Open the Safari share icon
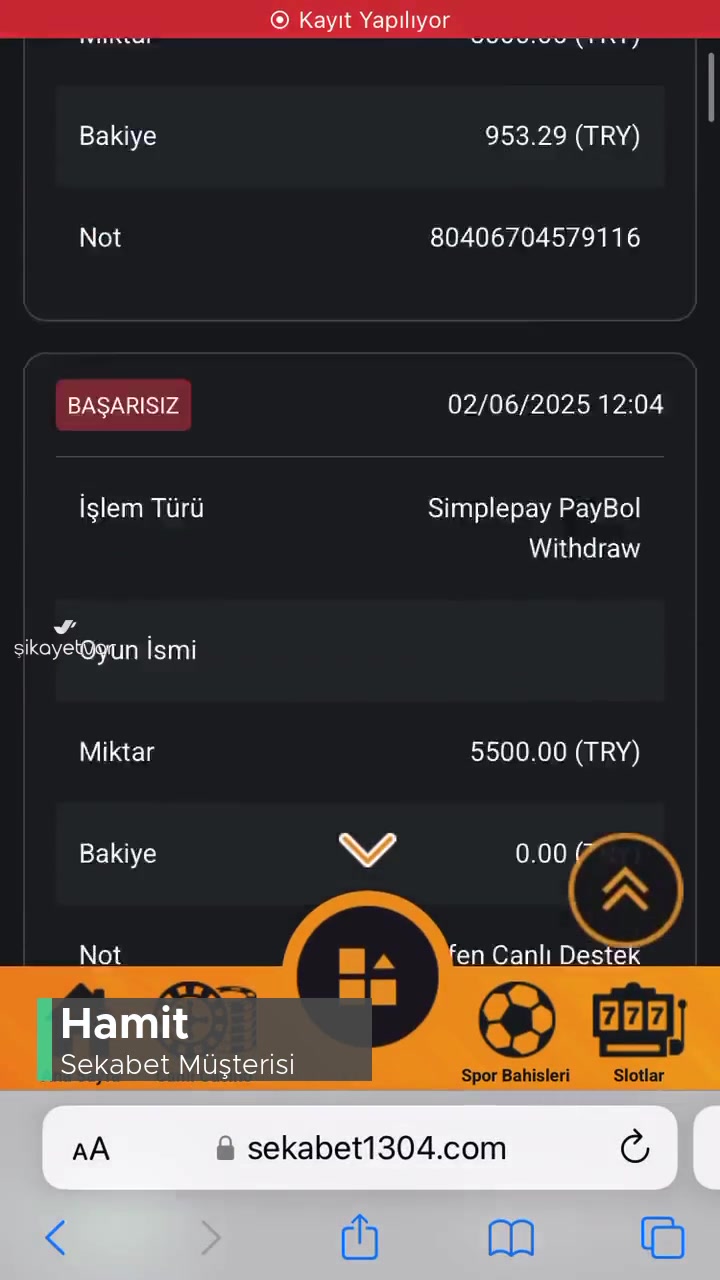This screenshot has height=1280, width=720. click(x=359, y=1238)
